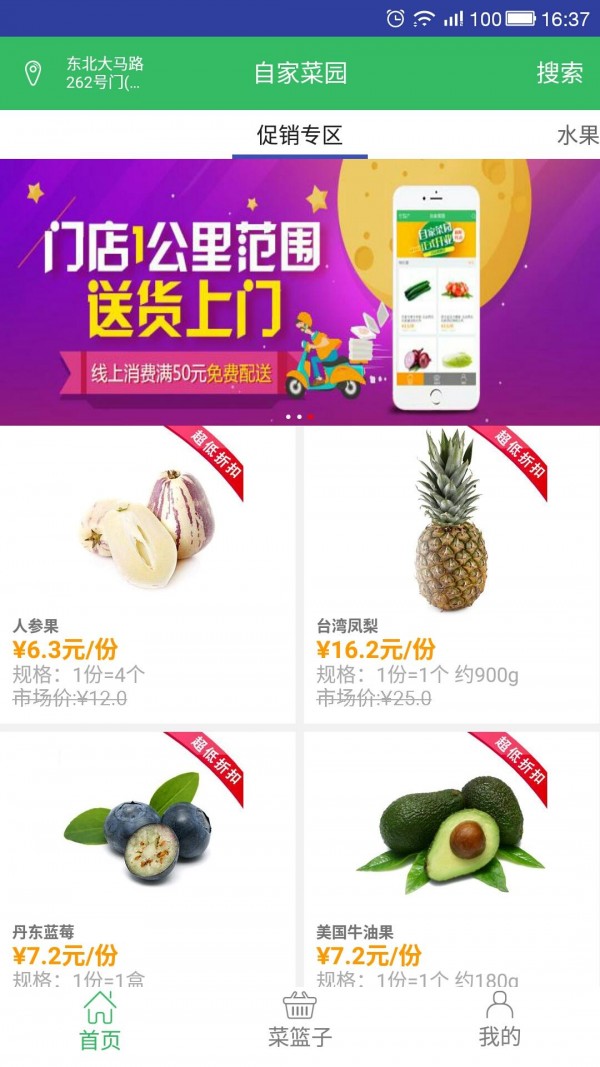Image resolution: width=600 pixels, height=1067 pixels.
Task: Open the delivery address location selector
Action: click(x=85, y=73)
